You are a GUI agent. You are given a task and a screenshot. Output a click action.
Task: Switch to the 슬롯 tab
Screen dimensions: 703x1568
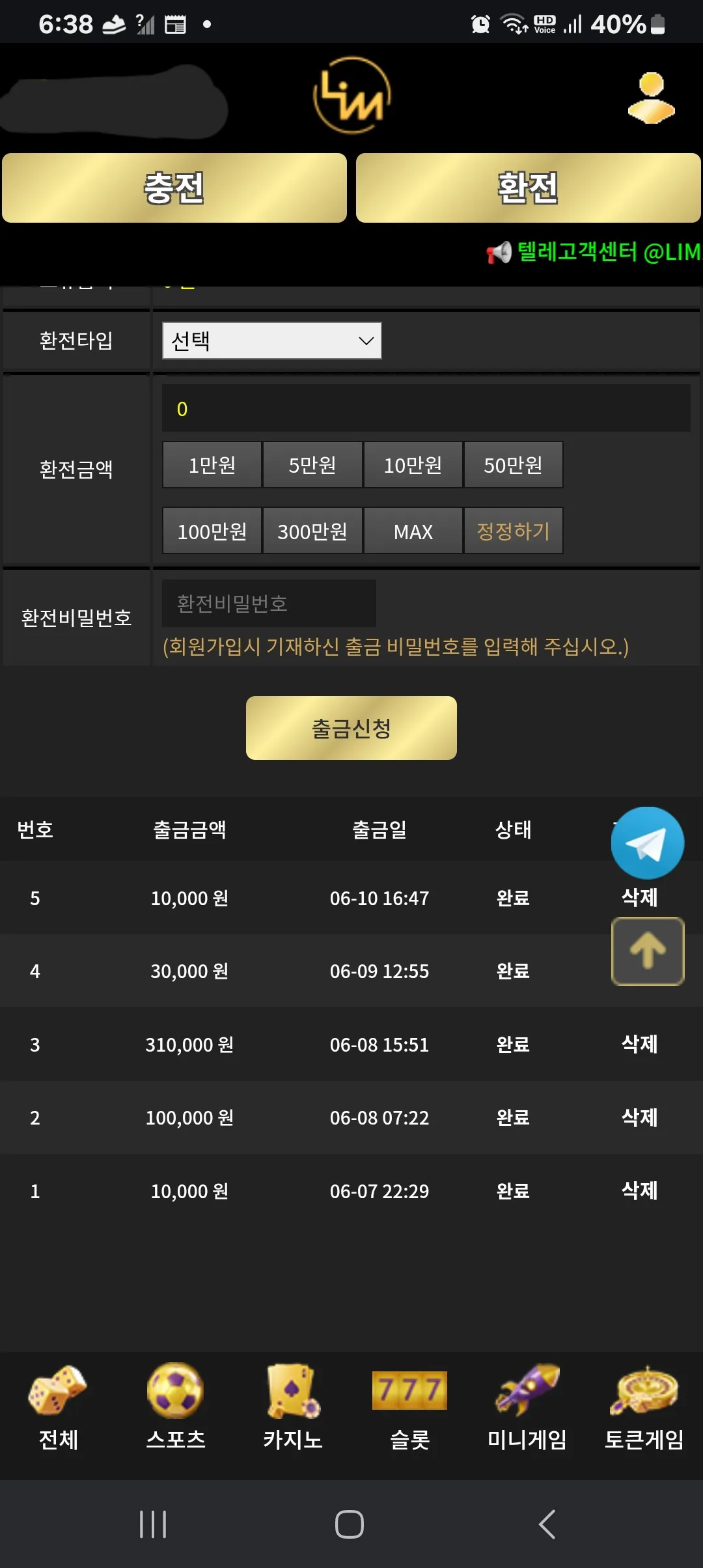tap(410, 1408)
